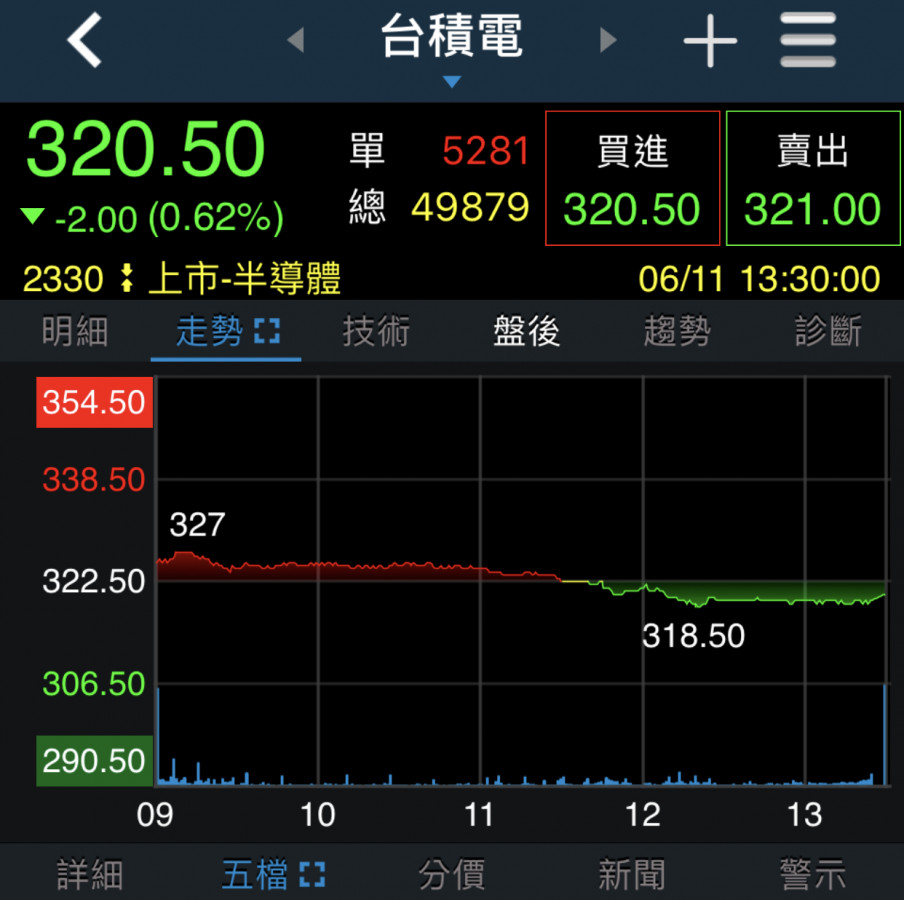Switch to the 趨勢 tab
The height and width of the screenshot is (900, 904).
tap(677, 332)
